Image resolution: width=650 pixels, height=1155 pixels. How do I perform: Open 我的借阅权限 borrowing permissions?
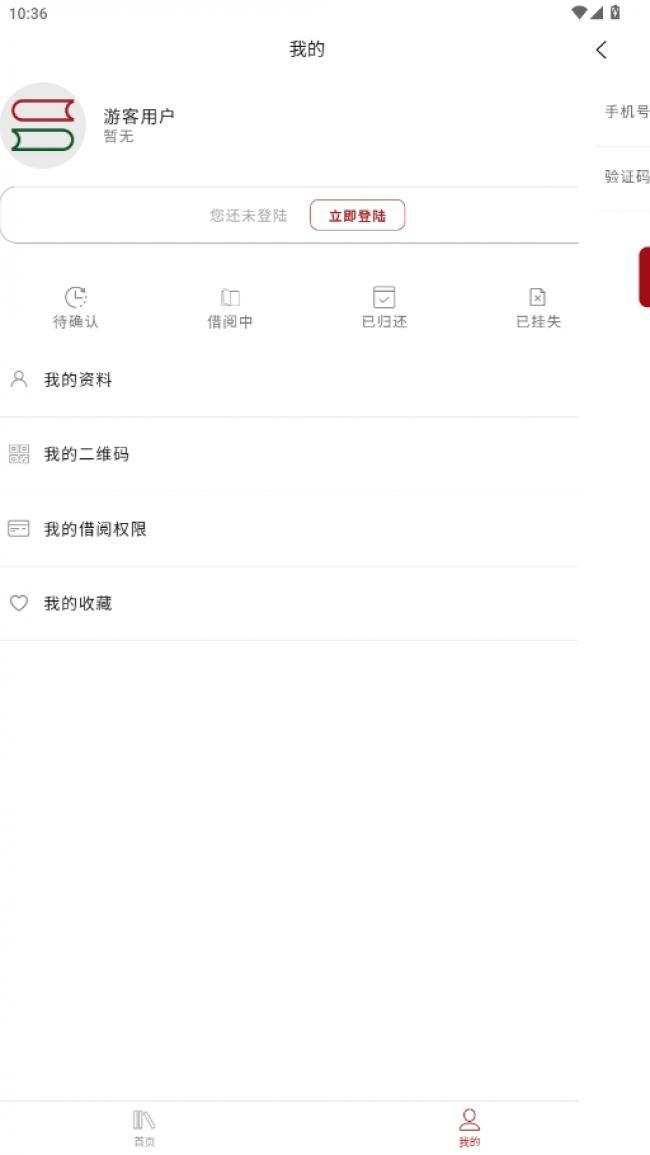[x=289, y=529]
